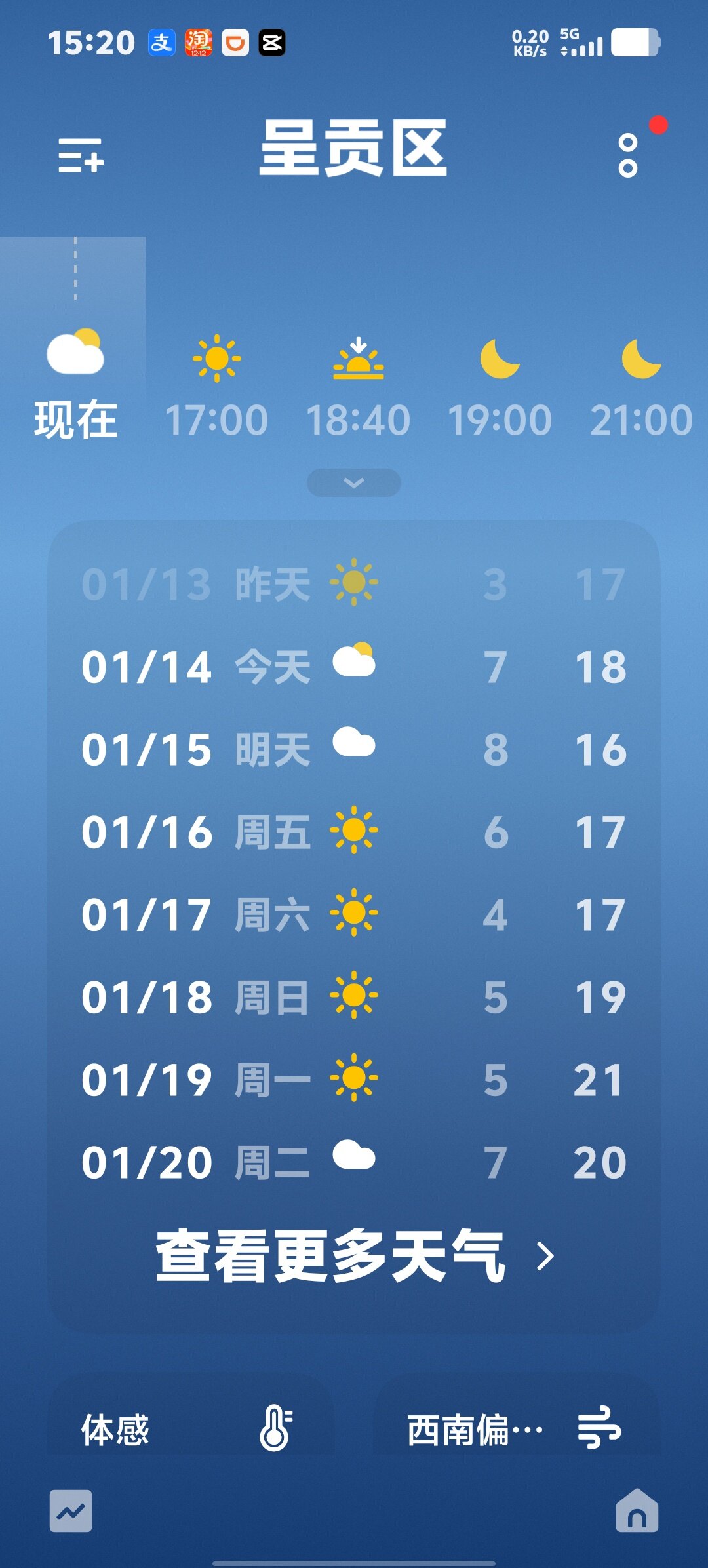Expand the hourly forecast chevron
The width and height of the screenshot is (708, 1568).
tap(354, 483)
